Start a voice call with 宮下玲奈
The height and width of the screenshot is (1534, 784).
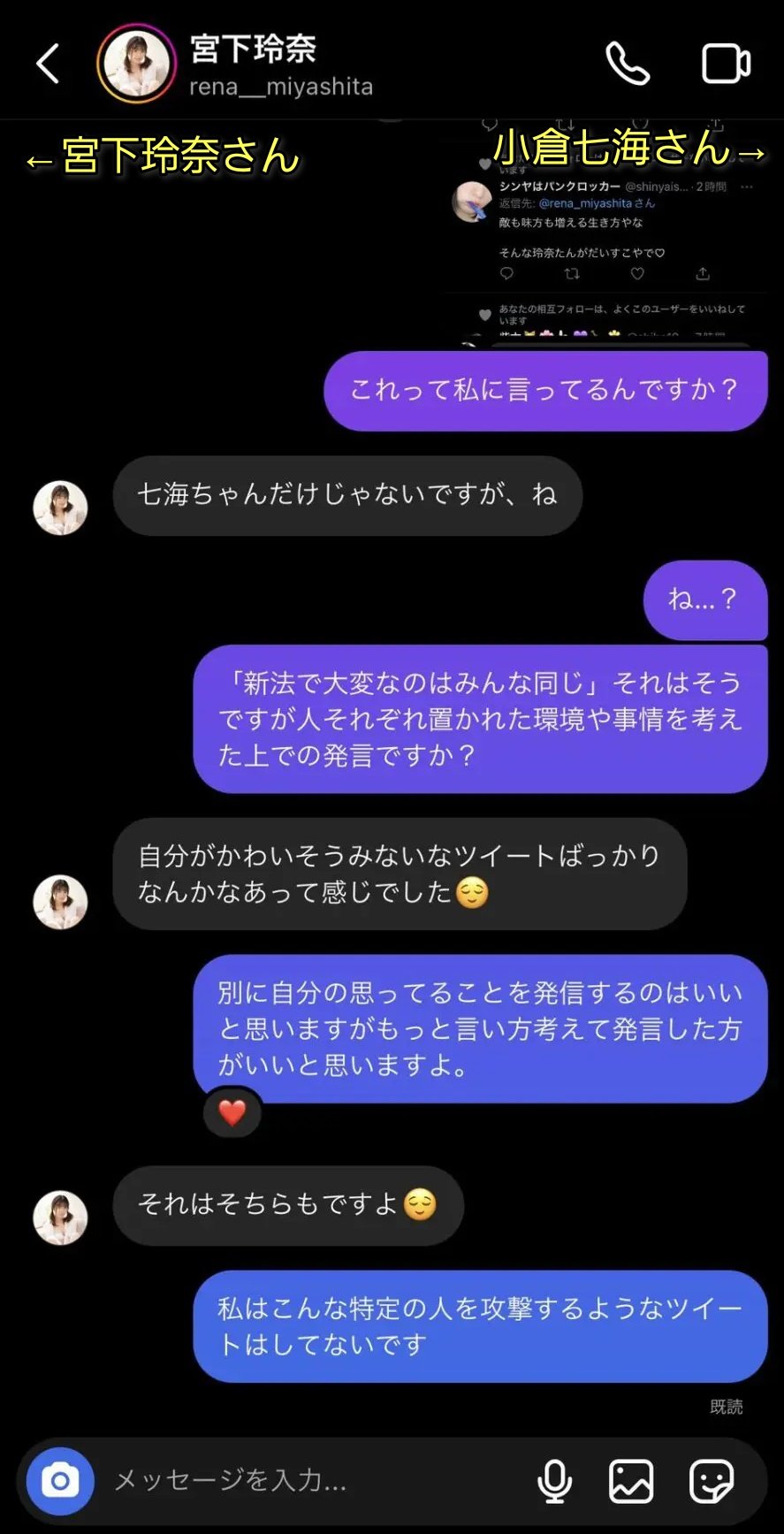pos(627,64)
